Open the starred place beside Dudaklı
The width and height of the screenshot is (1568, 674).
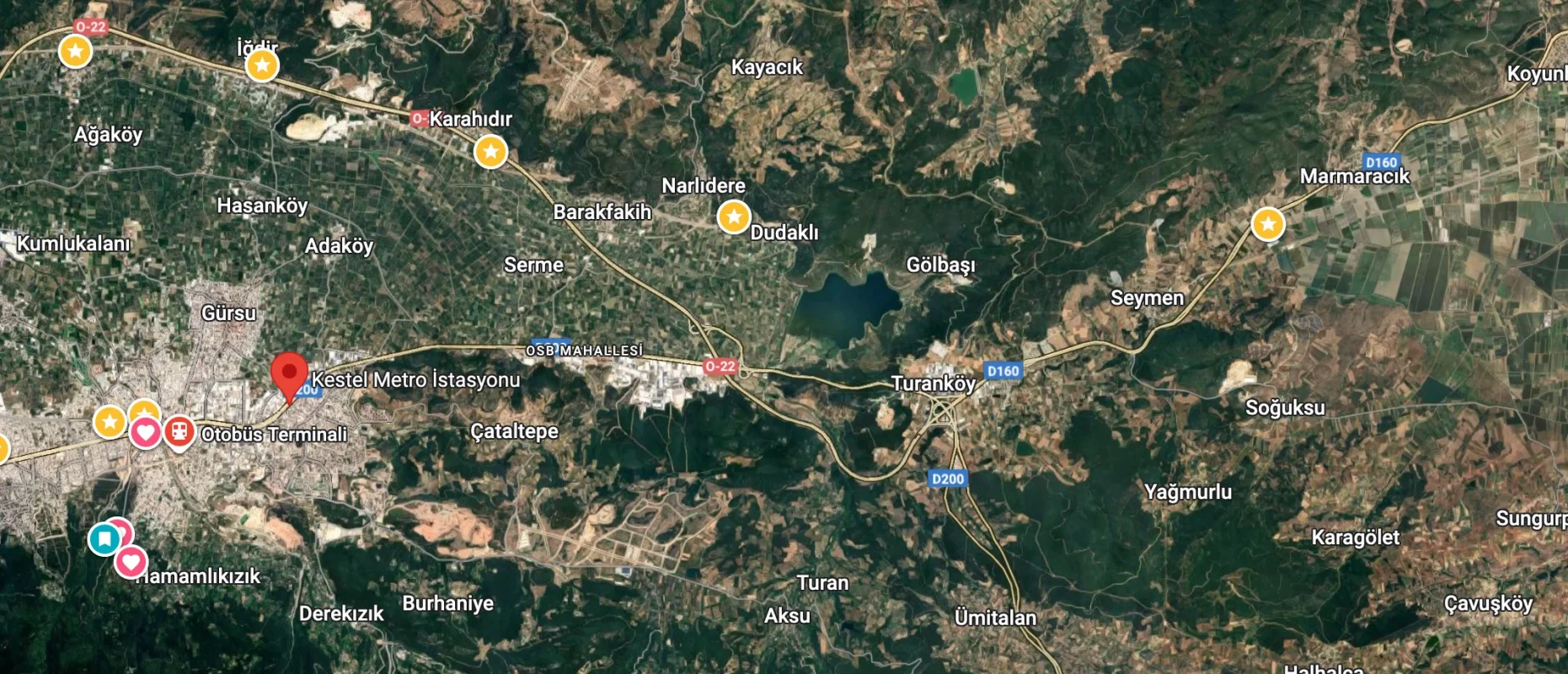point(734,217)
